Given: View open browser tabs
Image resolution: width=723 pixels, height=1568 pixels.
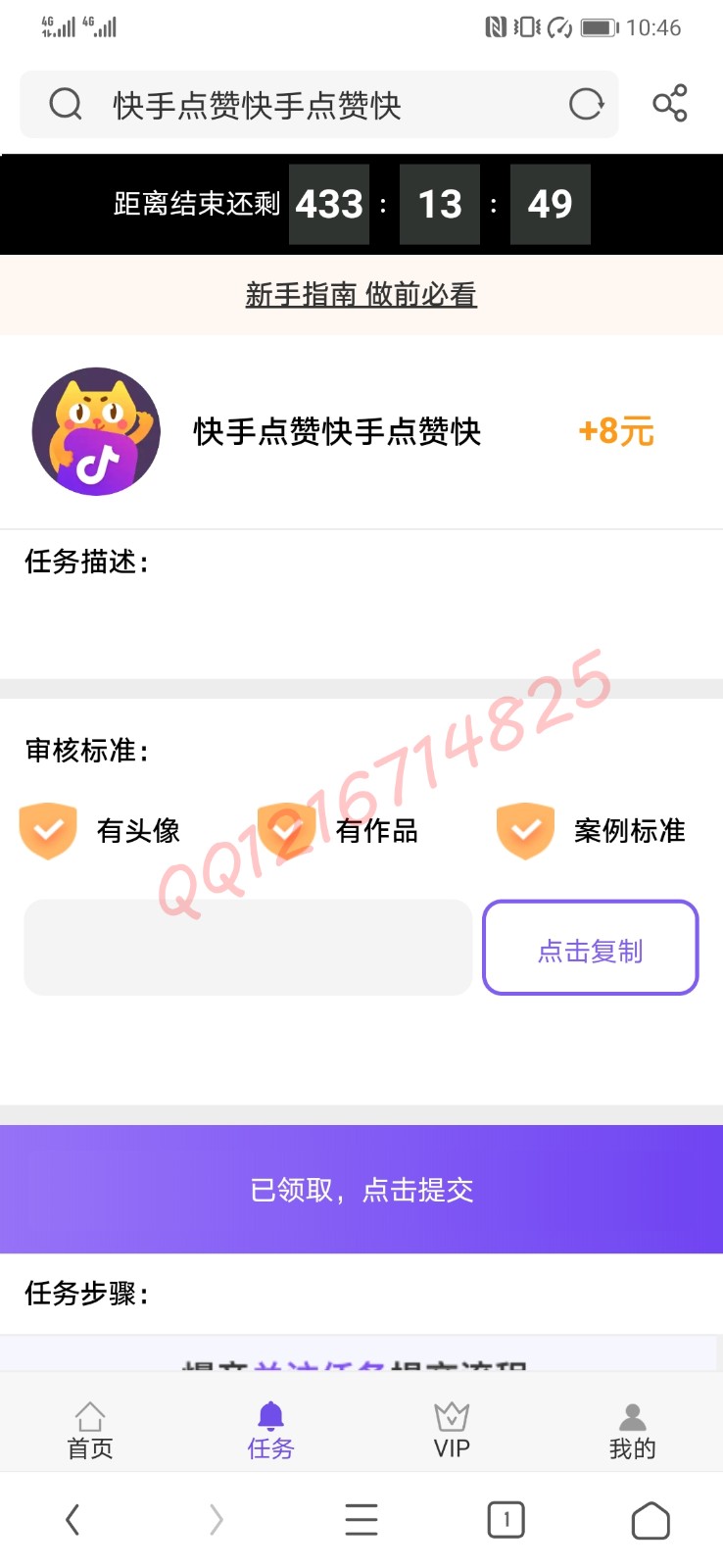Looking at the screenshot, I should tap(506, 1520).
